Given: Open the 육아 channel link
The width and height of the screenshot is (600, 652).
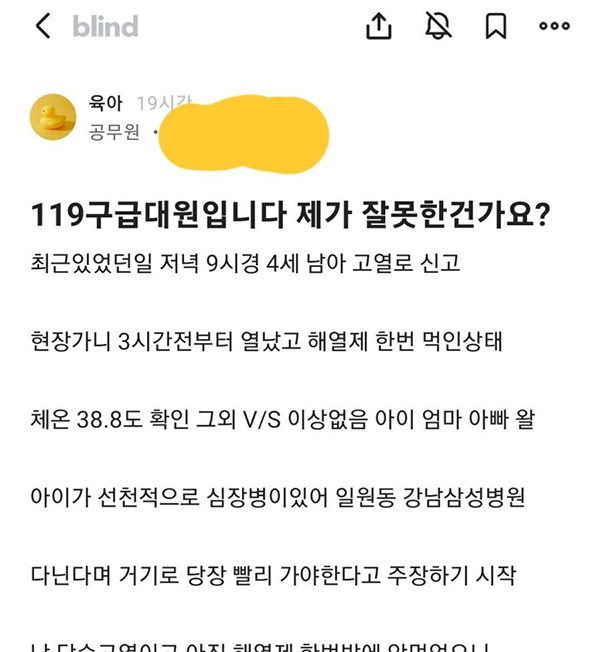Looking at the screenshot, I should pyautogui.click(x=105, y=104).
